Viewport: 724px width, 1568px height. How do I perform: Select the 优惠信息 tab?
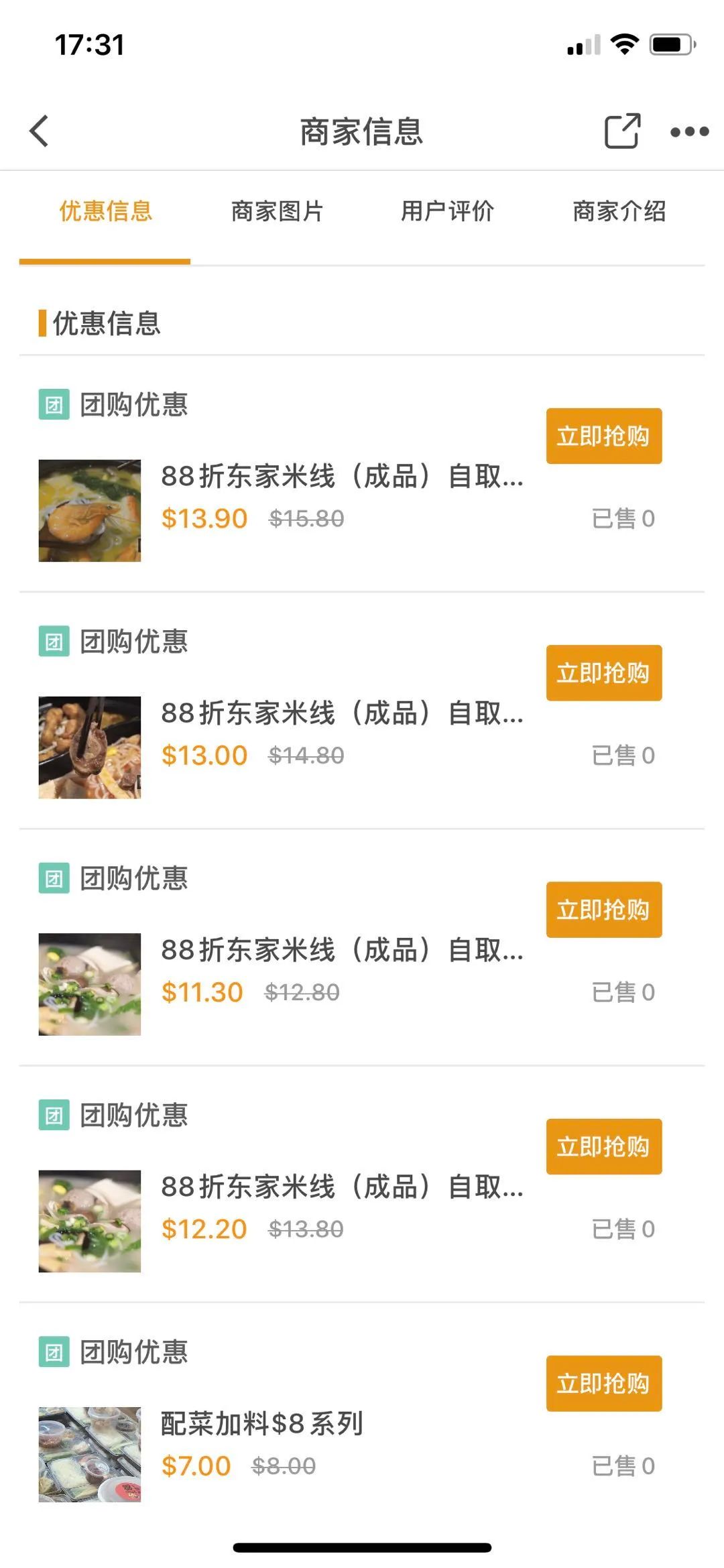pos(106,211)
